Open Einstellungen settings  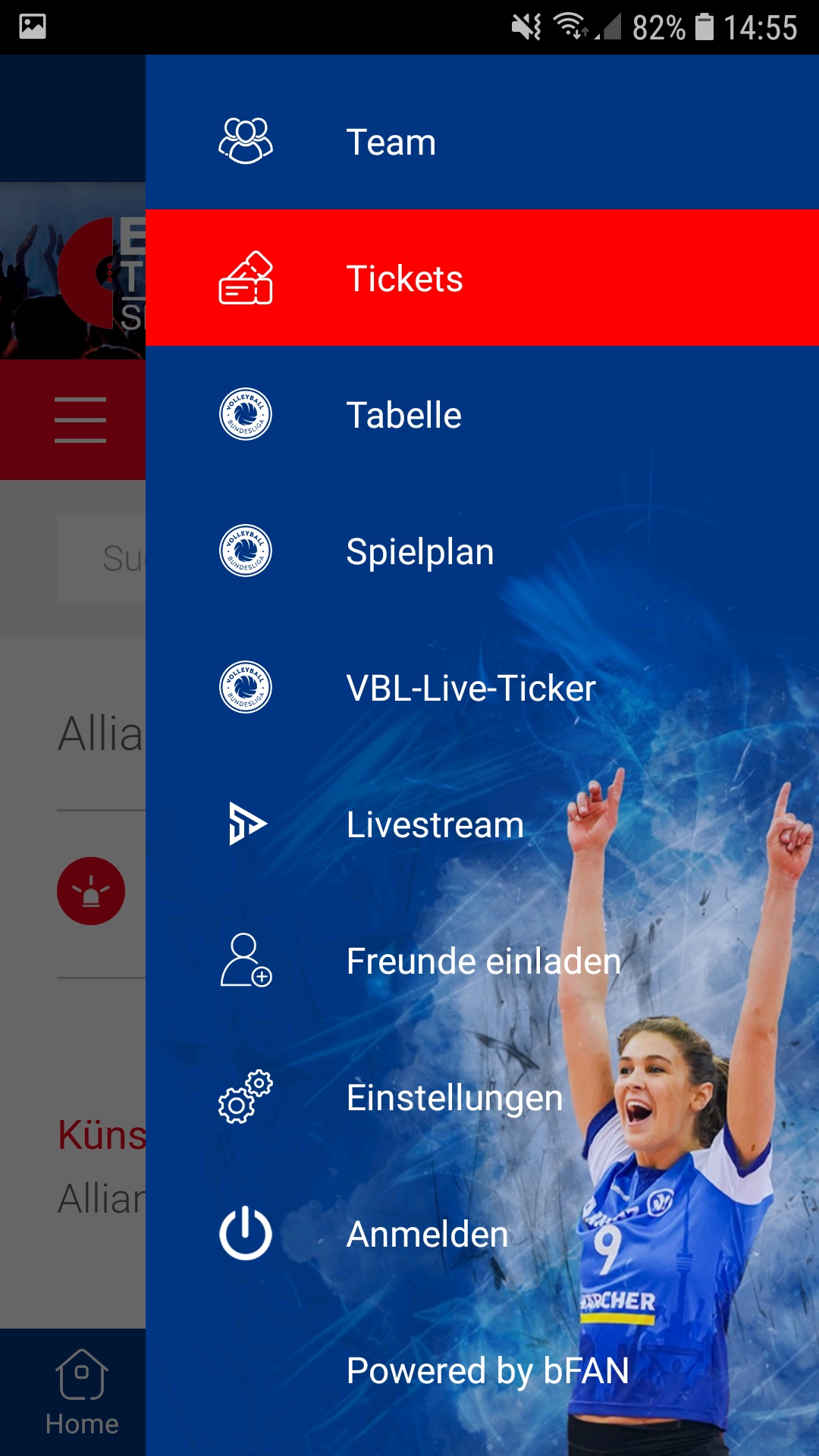(482, 1097)
